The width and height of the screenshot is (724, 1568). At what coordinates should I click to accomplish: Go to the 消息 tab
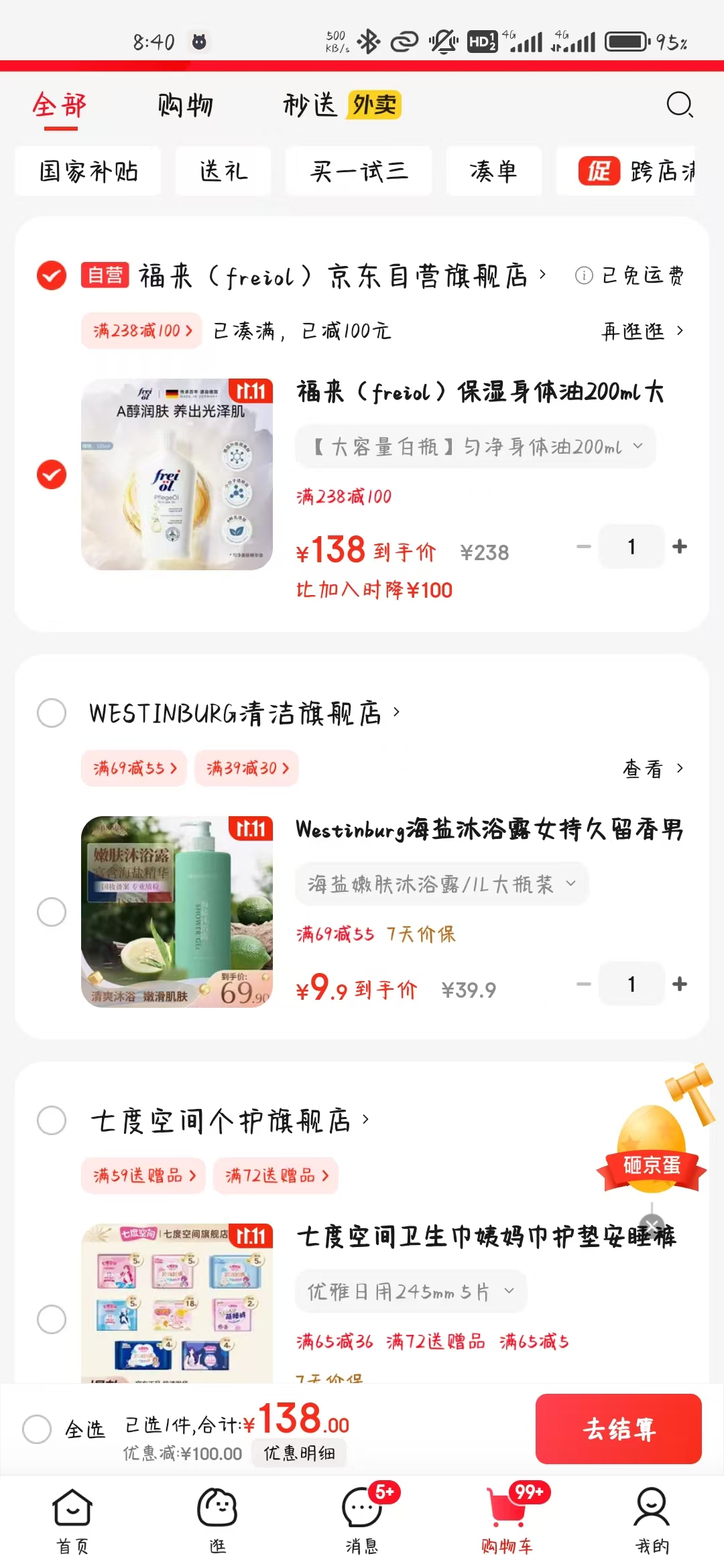362,1518
